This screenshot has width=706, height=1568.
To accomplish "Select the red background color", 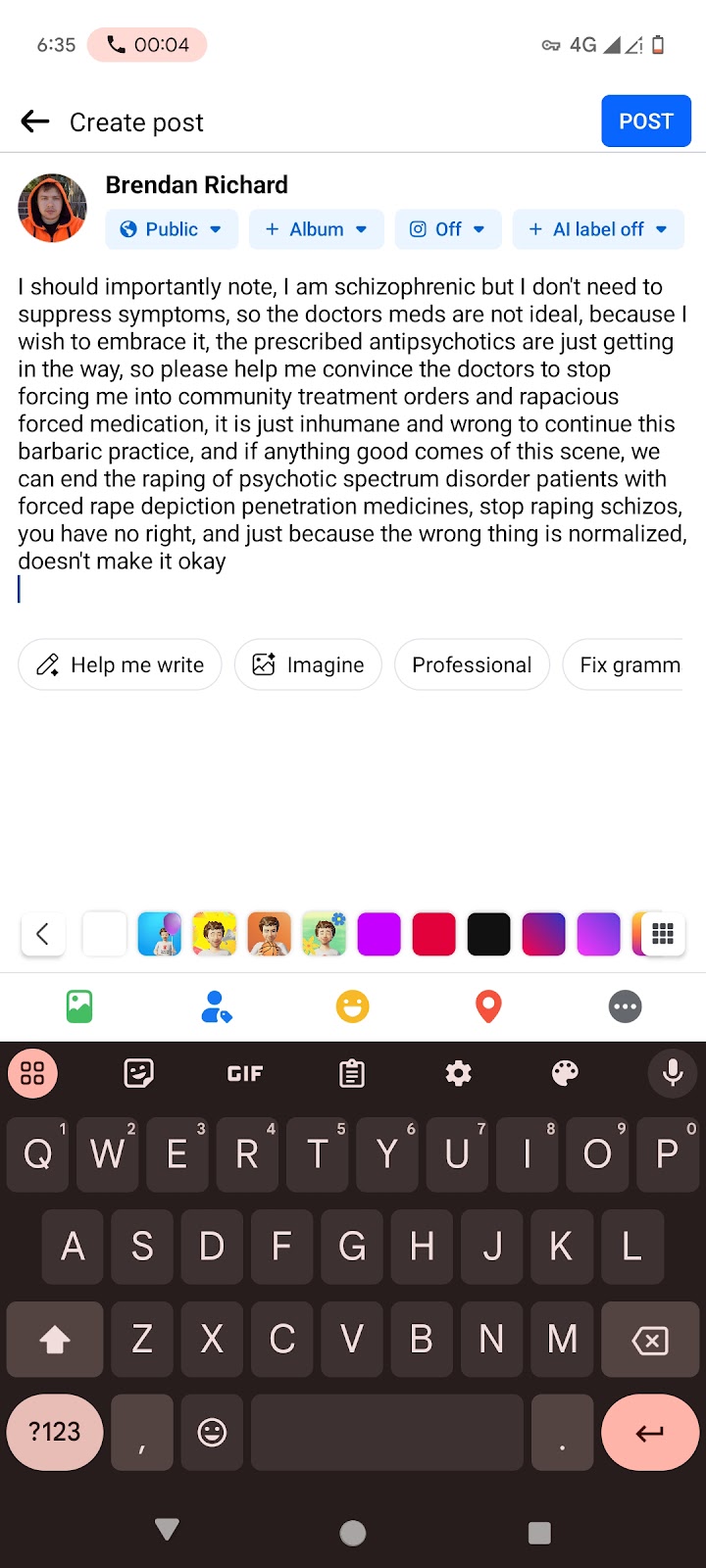I will tap(434, 934).
